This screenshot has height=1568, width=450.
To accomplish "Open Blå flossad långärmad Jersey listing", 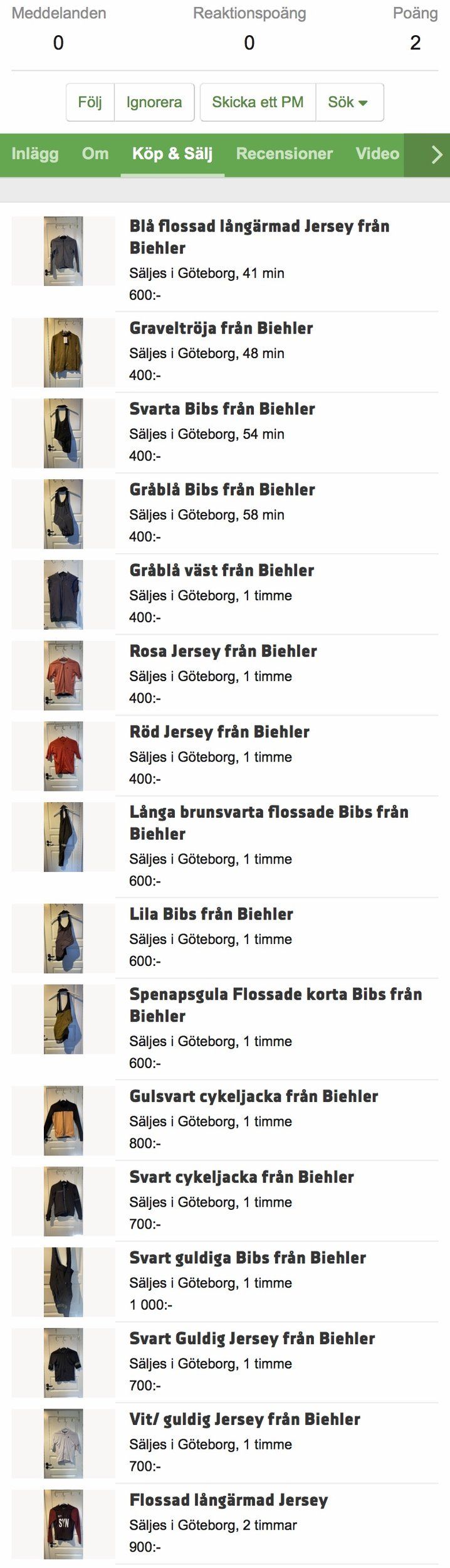I will (x=259, y=236).
